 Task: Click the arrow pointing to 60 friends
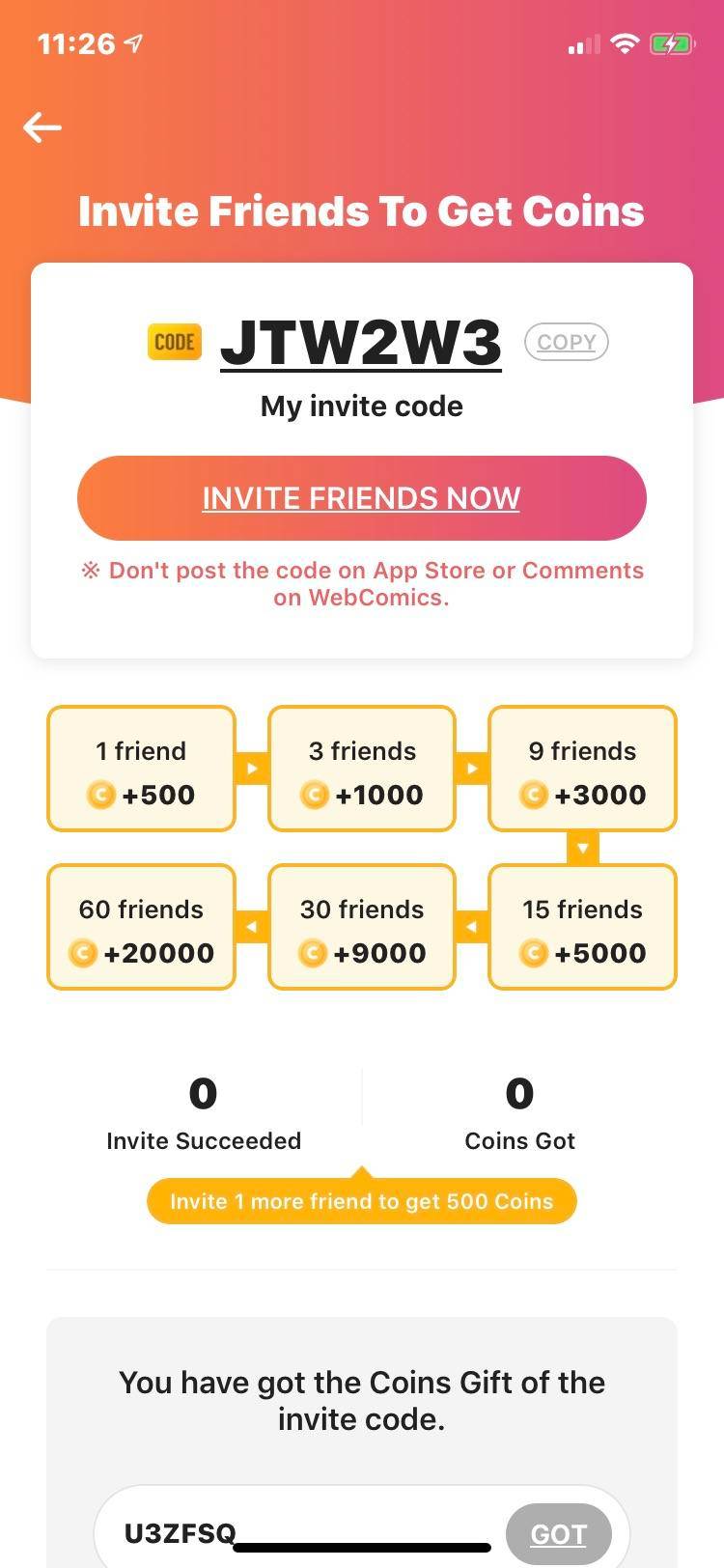coord(252,926)
